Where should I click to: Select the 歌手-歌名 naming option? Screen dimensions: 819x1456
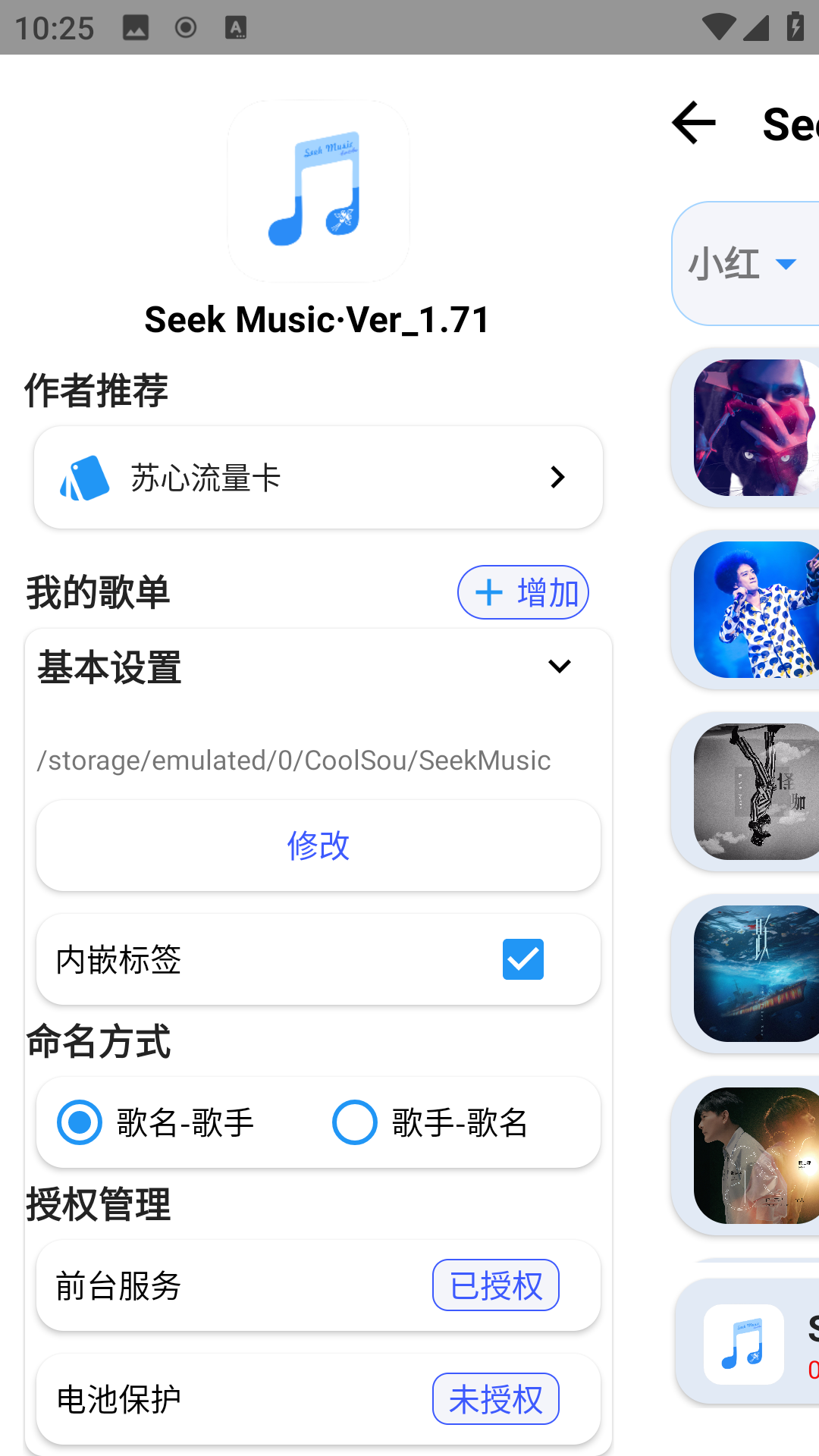pos(355,1122)
